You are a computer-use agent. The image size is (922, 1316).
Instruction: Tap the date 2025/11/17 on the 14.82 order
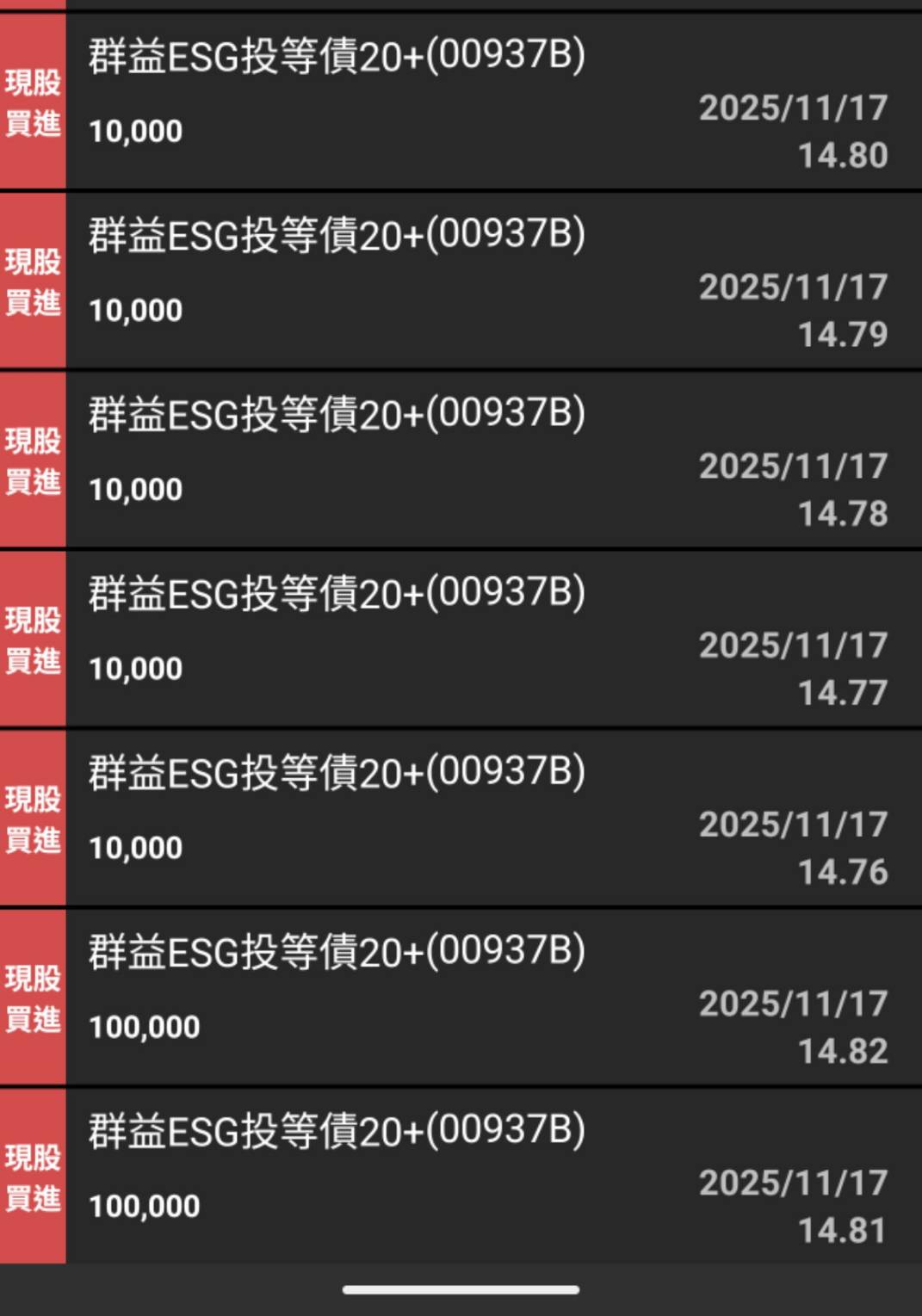click(x=794, y=1002)
